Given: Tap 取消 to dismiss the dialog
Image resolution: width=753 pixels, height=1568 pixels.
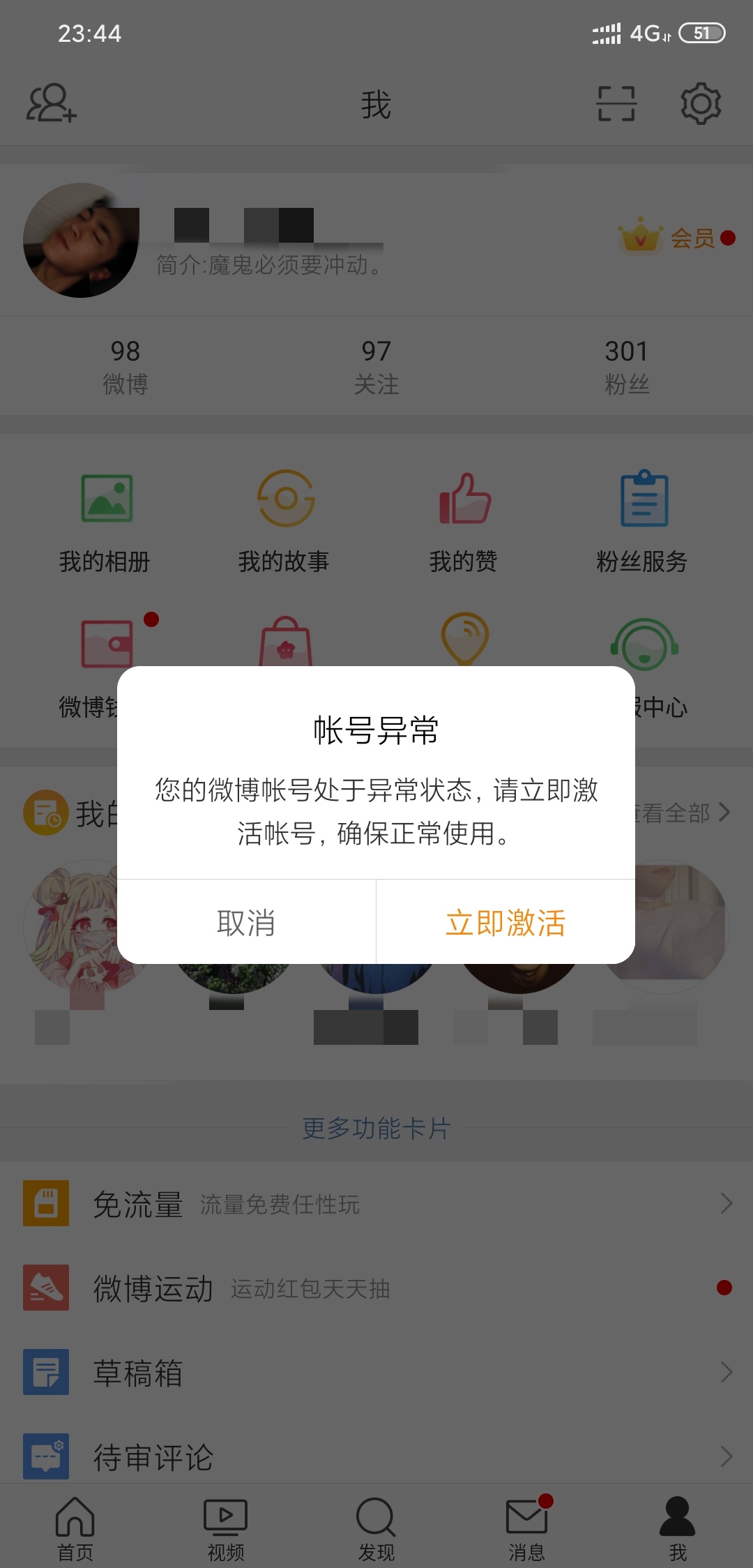Looking at the screenshot, I should [x=246, y=922].
